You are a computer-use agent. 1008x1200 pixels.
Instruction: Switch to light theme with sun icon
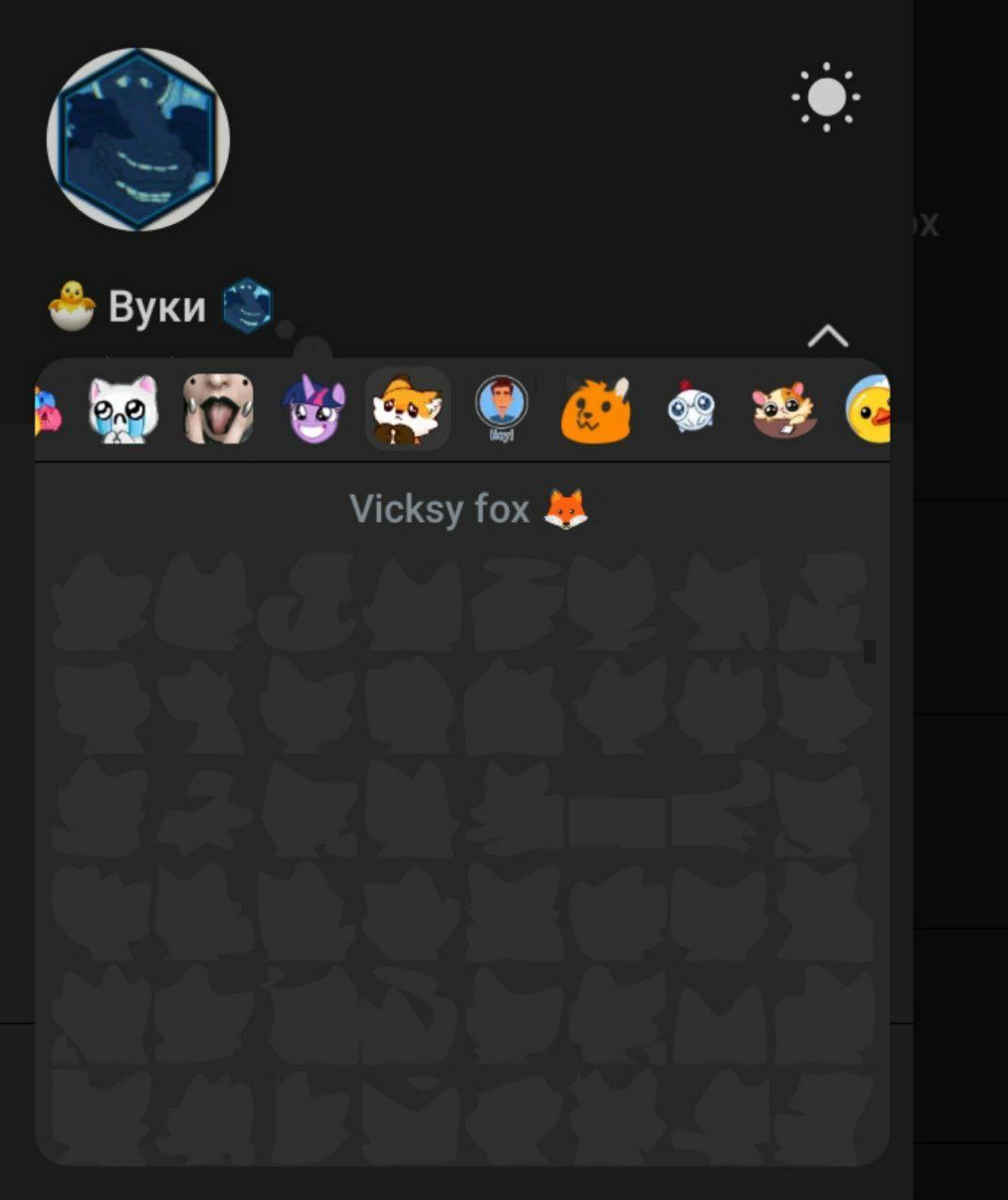[825, 97]
